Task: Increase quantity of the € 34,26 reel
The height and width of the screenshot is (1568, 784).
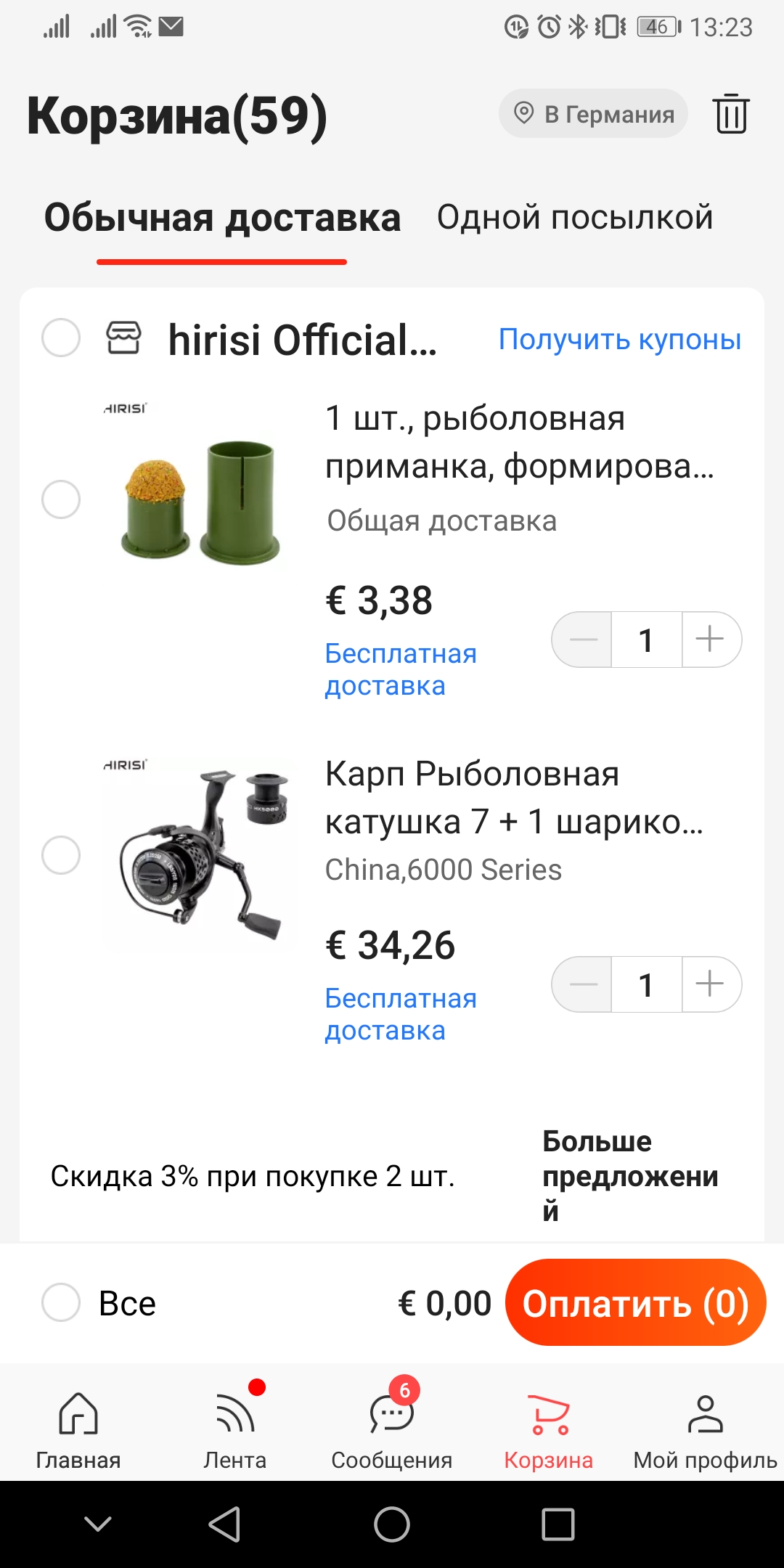Action: 710,984
